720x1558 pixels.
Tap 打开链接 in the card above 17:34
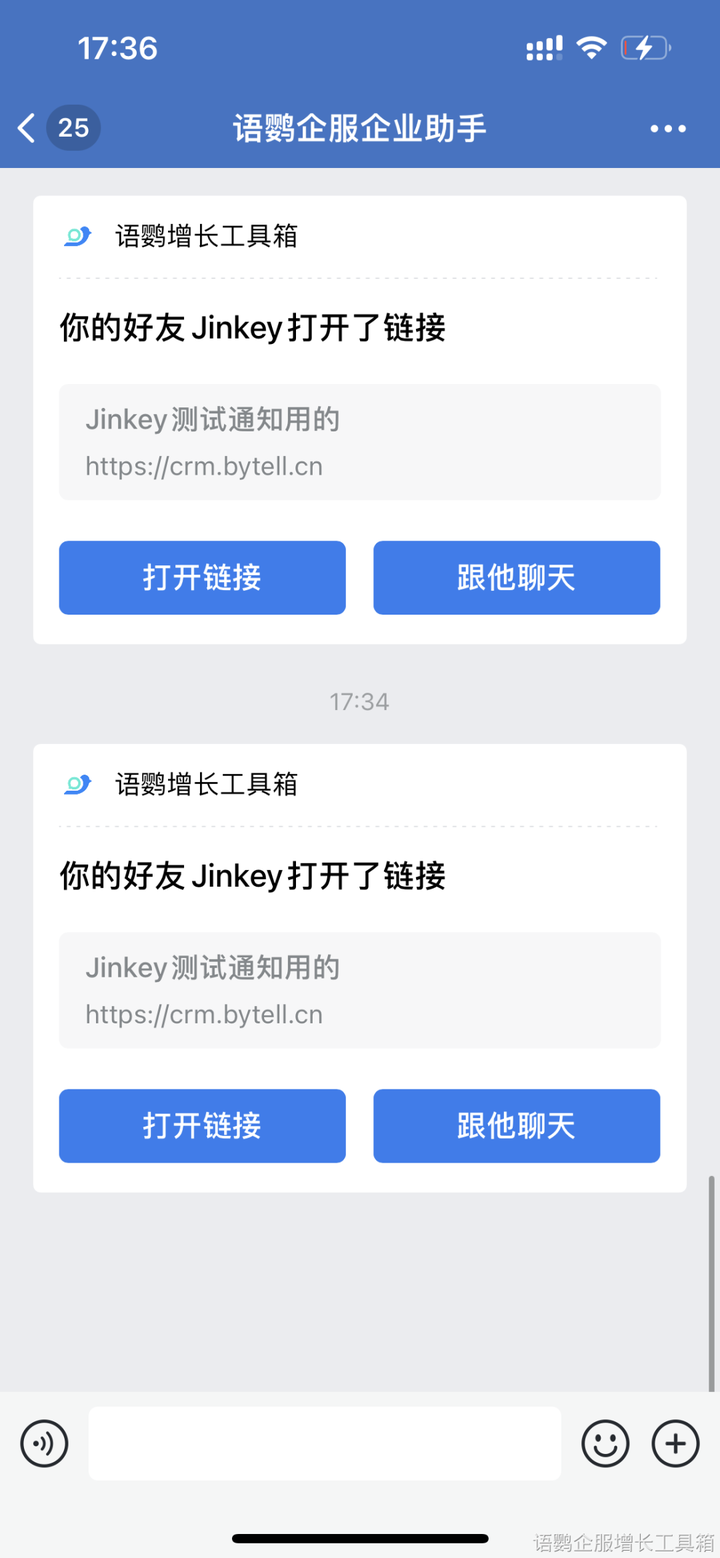point(202,578)
